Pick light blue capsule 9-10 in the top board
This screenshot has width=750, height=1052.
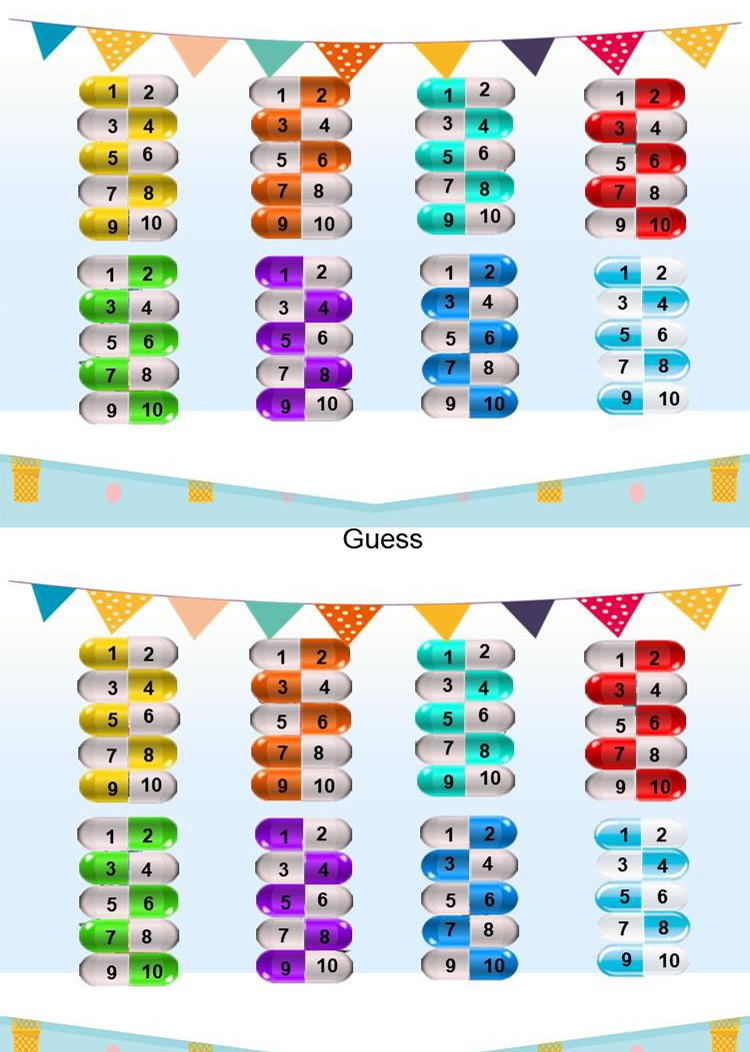coord(643,398)
